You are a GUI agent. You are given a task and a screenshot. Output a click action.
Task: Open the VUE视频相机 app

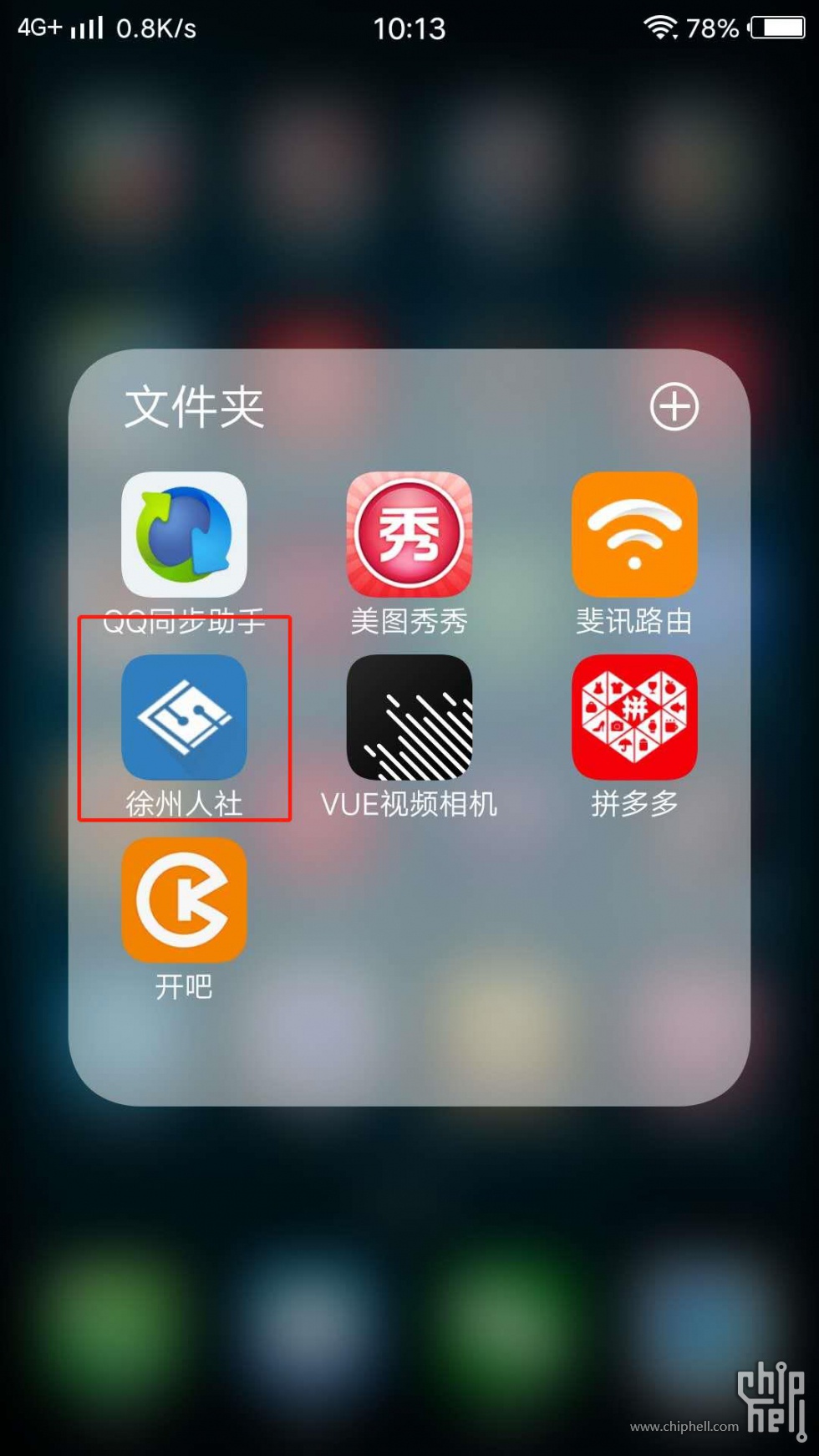tap(409, 717)
